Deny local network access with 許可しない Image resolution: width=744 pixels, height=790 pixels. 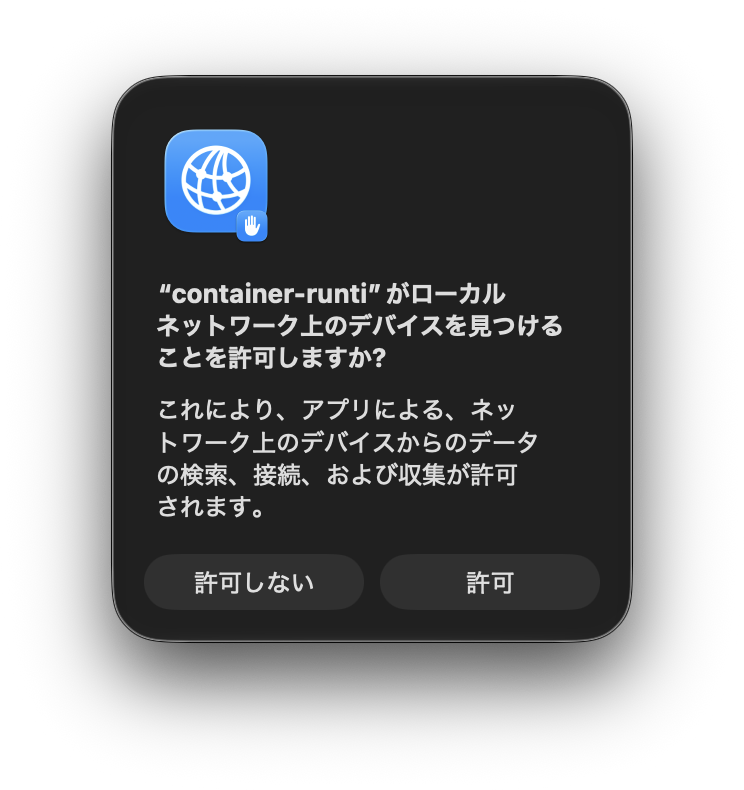click(x=254, y=582)
